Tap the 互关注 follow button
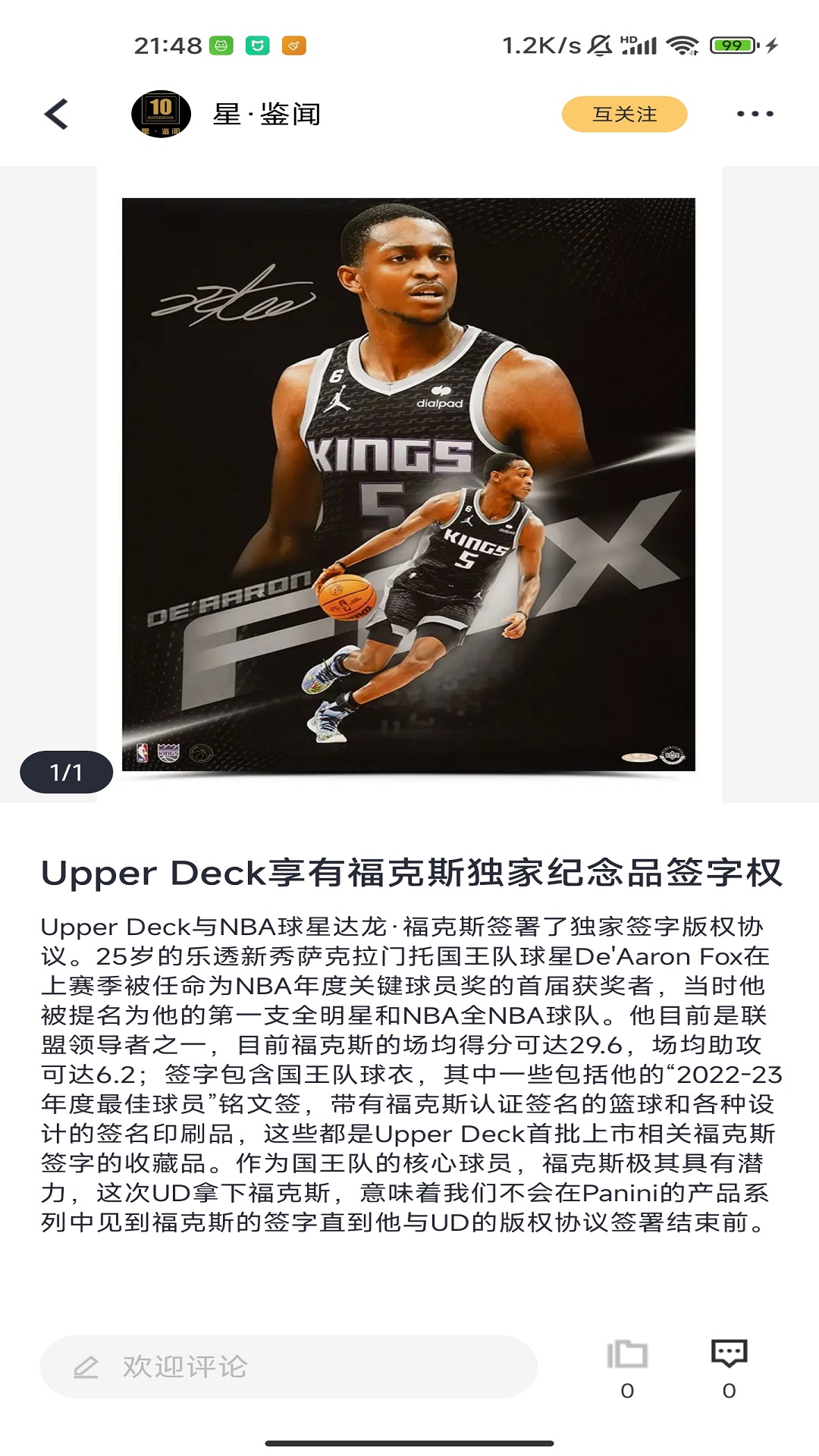Image resolution: width=819 pixels, height=1456 pixels. (624, 115)
